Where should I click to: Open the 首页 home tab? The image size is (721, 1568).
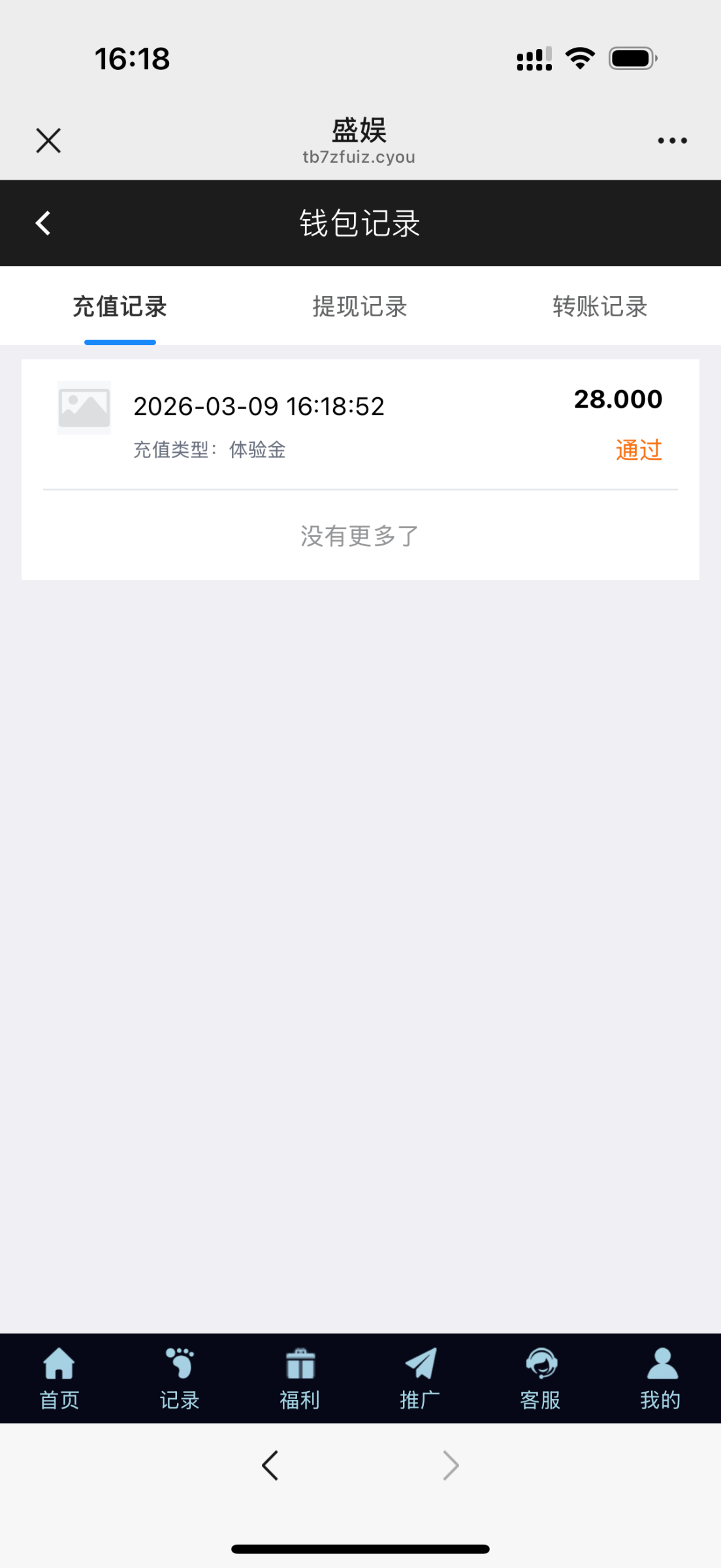pos(59,1377)
